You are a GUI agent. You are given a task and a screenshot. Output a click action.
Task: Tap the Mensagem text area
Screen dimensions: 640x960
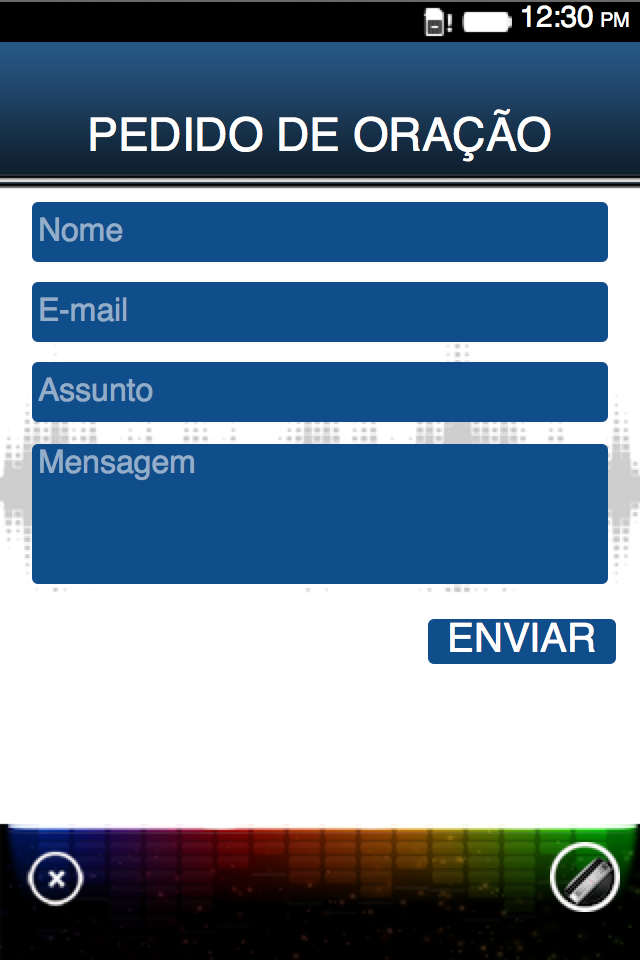[320, 514]
